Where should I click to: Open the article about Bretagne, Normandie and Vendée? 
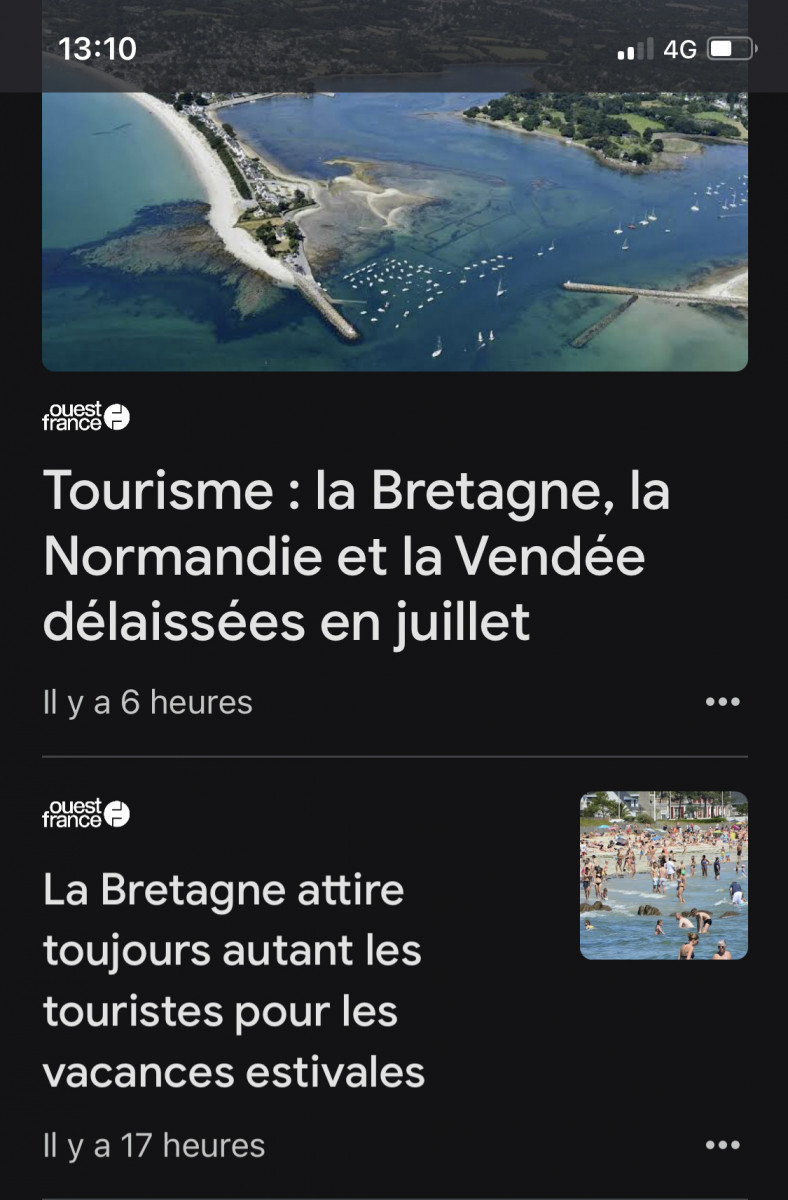point(356,556)
